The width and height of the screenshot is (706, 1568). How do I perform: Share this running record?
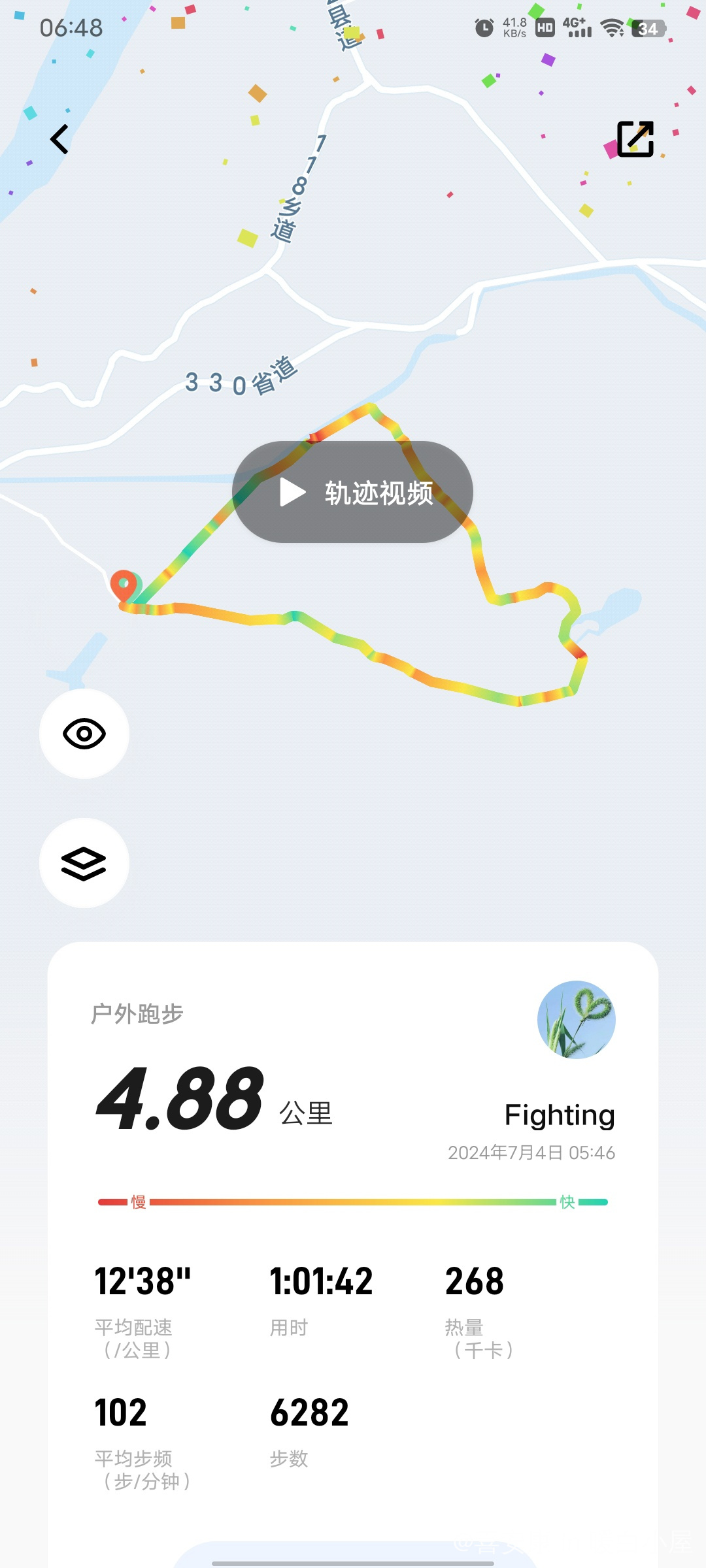tap(635, 139)
